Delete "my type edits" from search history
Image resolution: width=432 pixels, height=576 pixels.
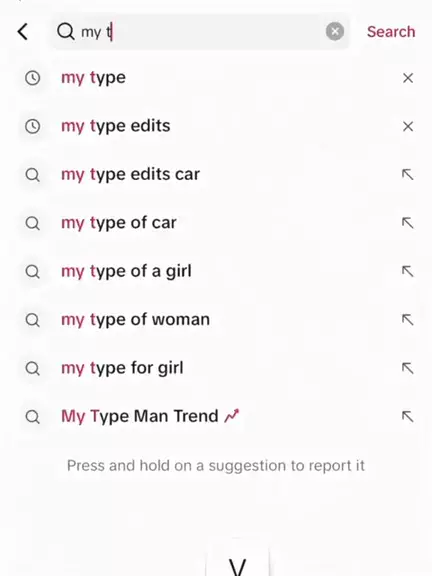[408, 126]
